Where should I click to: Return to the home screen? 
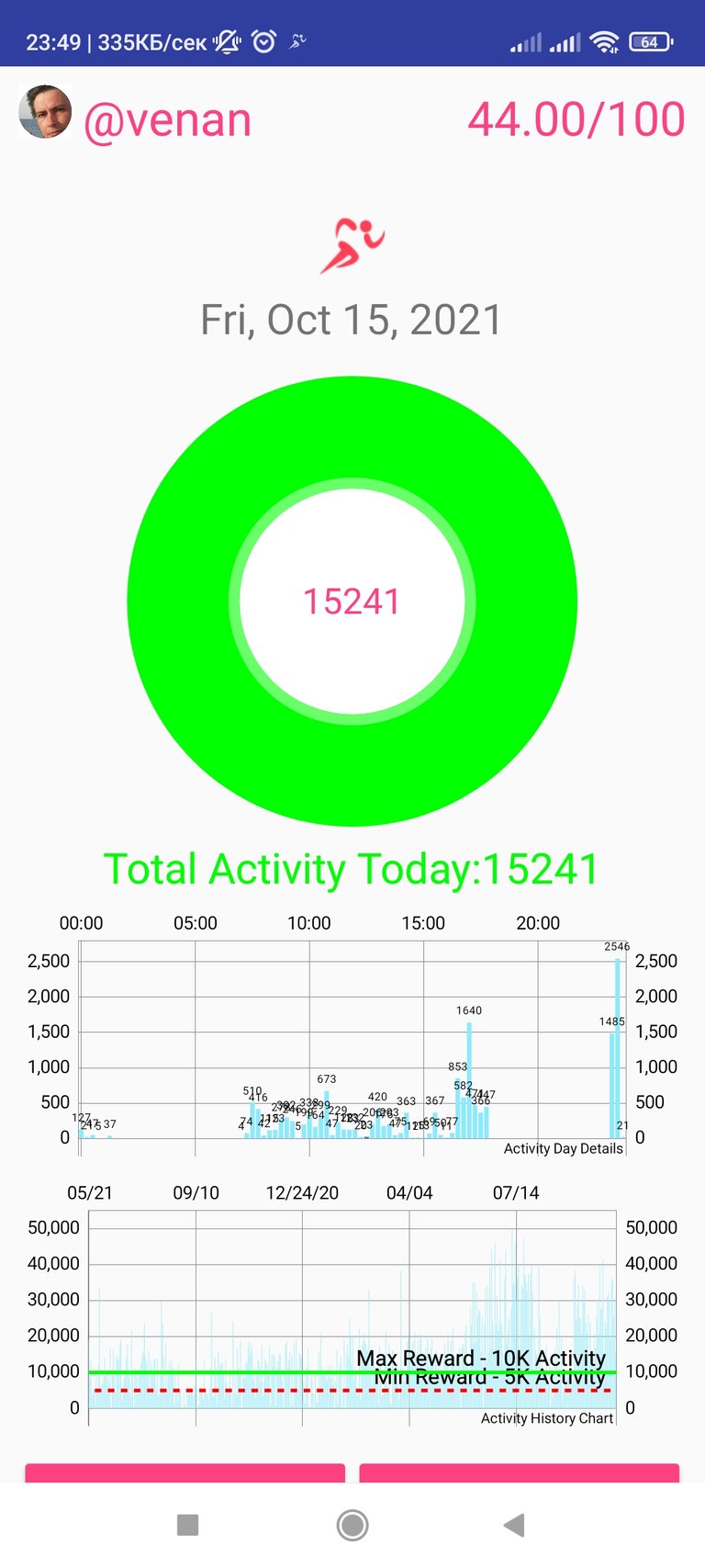tap(352, 1526)
